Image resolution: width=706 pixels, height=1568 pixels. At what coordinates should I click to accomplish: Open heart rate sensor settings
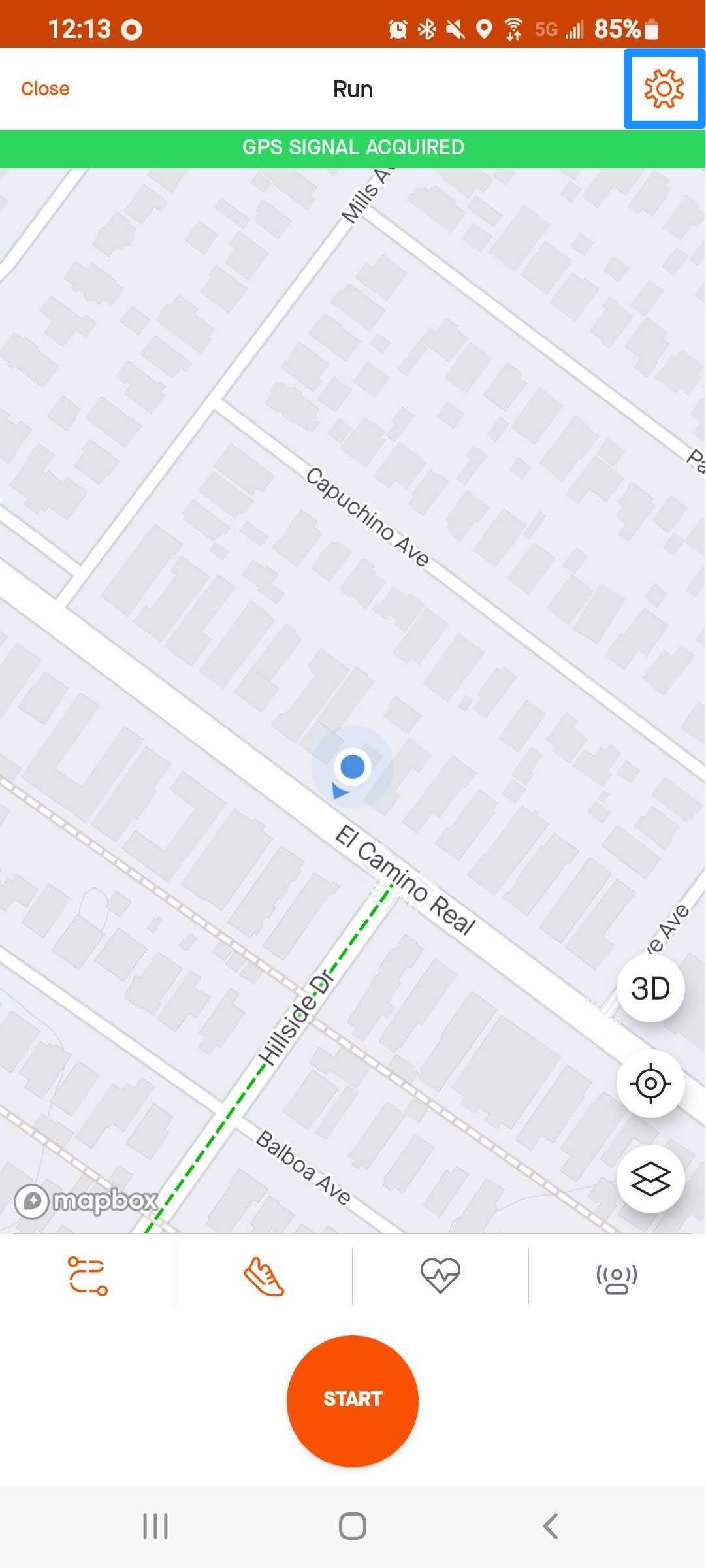440,1276
